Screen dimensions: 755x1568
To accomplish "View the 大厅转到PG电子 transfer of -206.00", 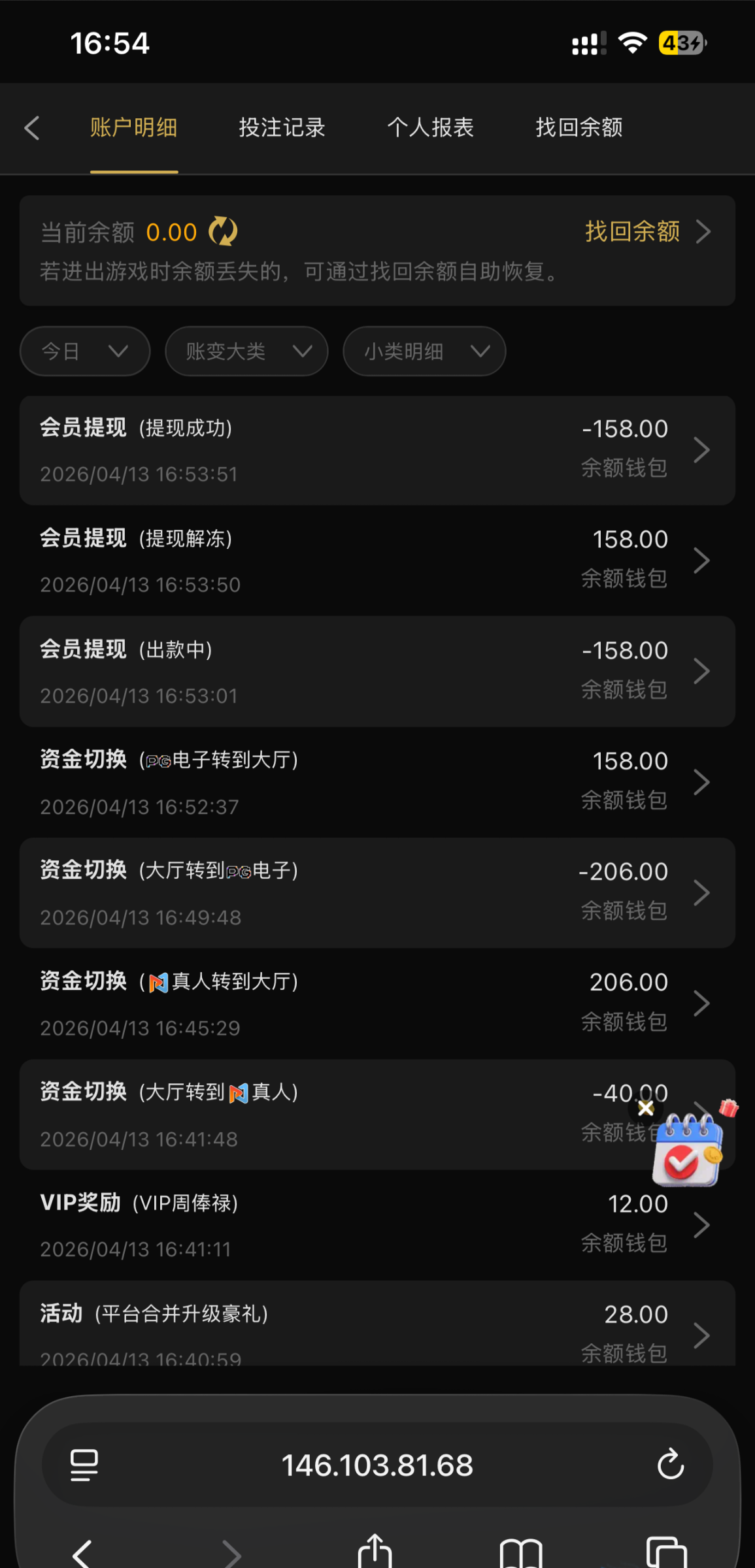I will tap(377, 893).
